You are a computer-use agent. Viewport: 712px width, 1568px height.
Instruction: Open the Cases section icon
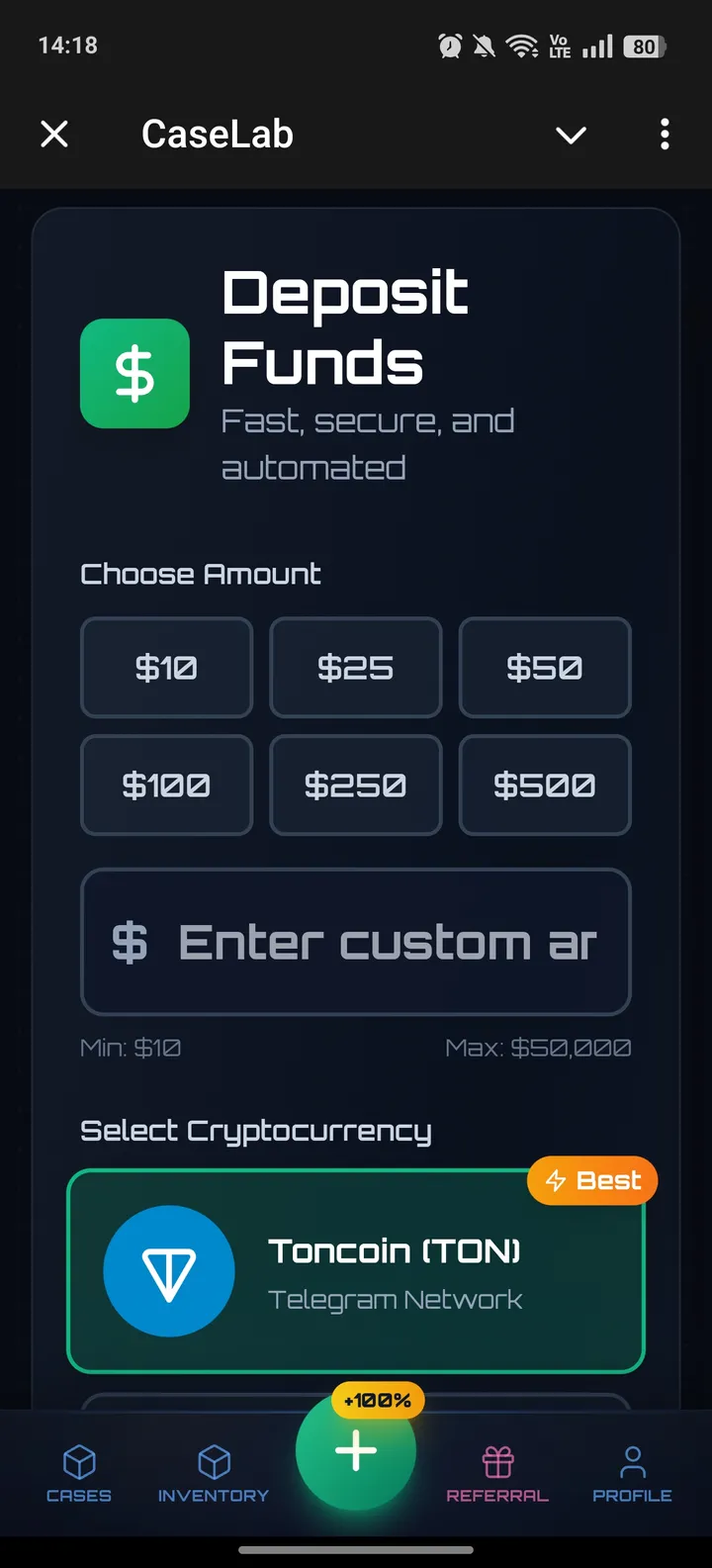[x=79, y=1461]
